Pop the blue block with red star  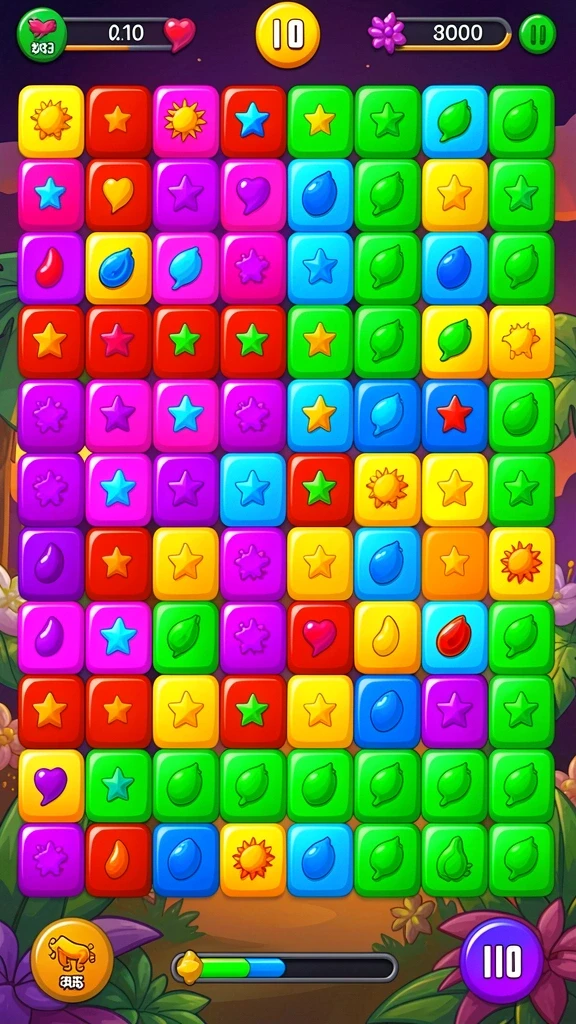[x=455, y=415]
